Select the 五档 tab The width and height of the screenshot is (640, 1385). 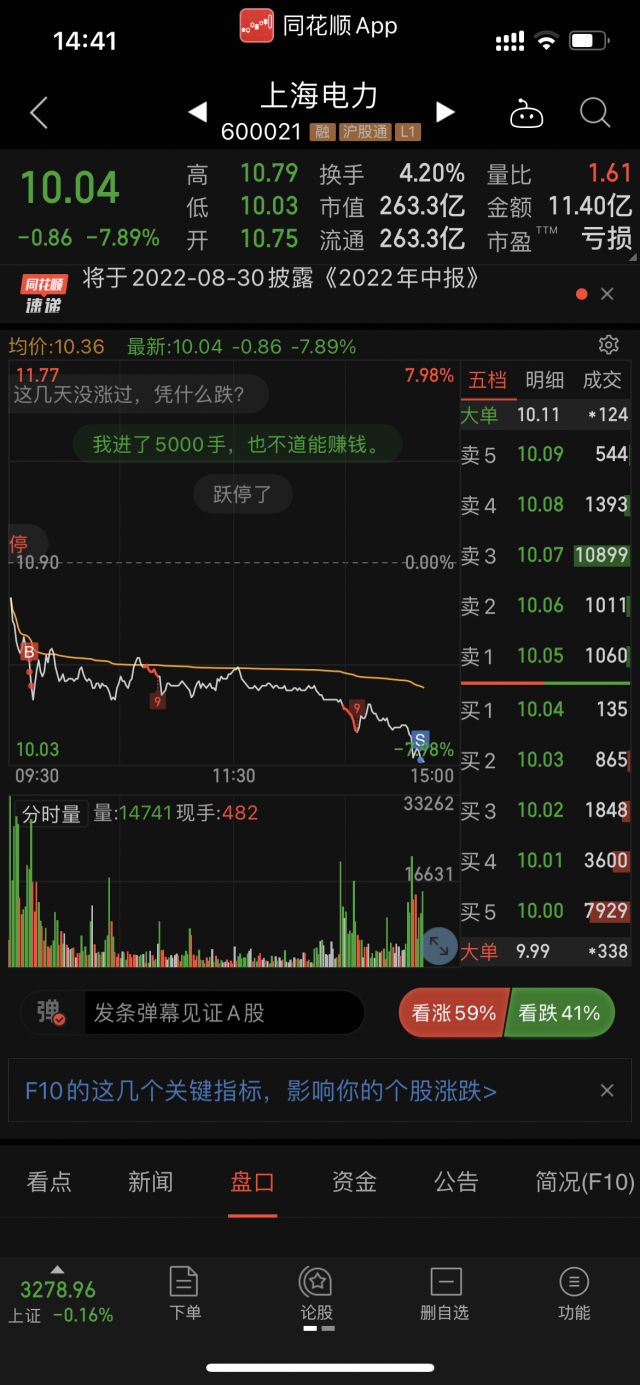coord(488,379)
